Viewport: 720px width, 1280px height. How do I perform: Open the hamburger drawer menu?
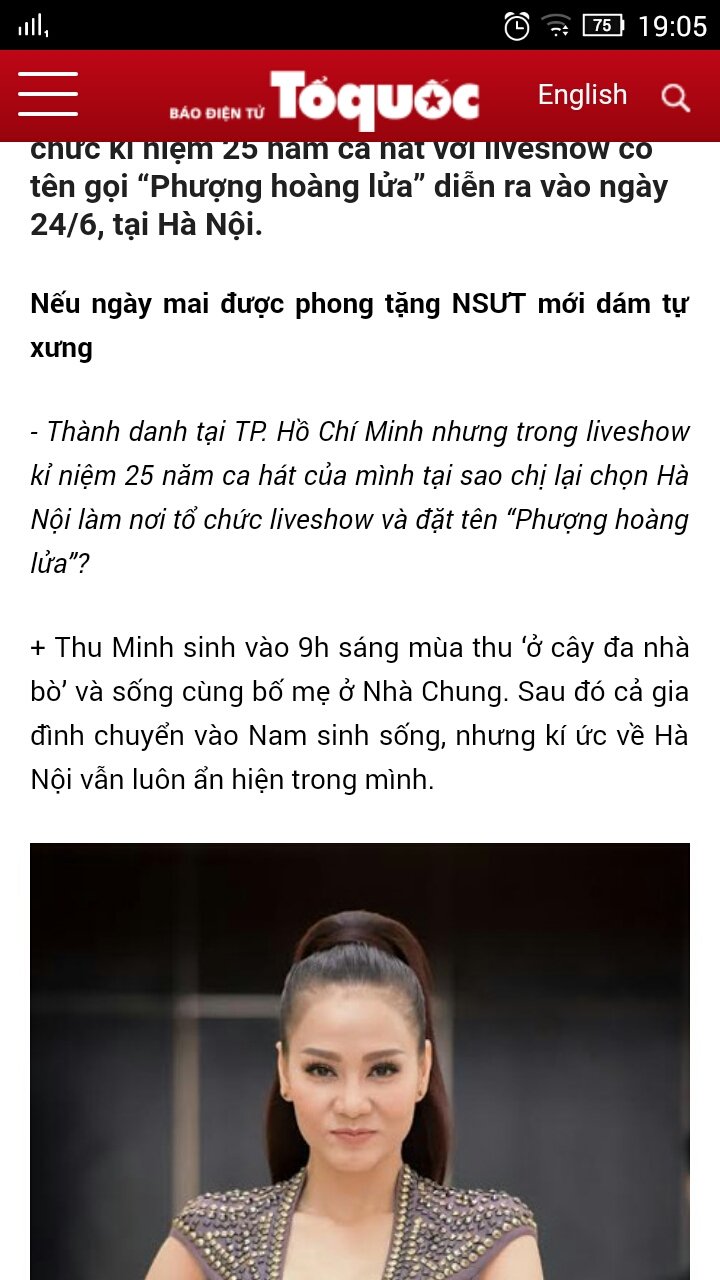48,95
